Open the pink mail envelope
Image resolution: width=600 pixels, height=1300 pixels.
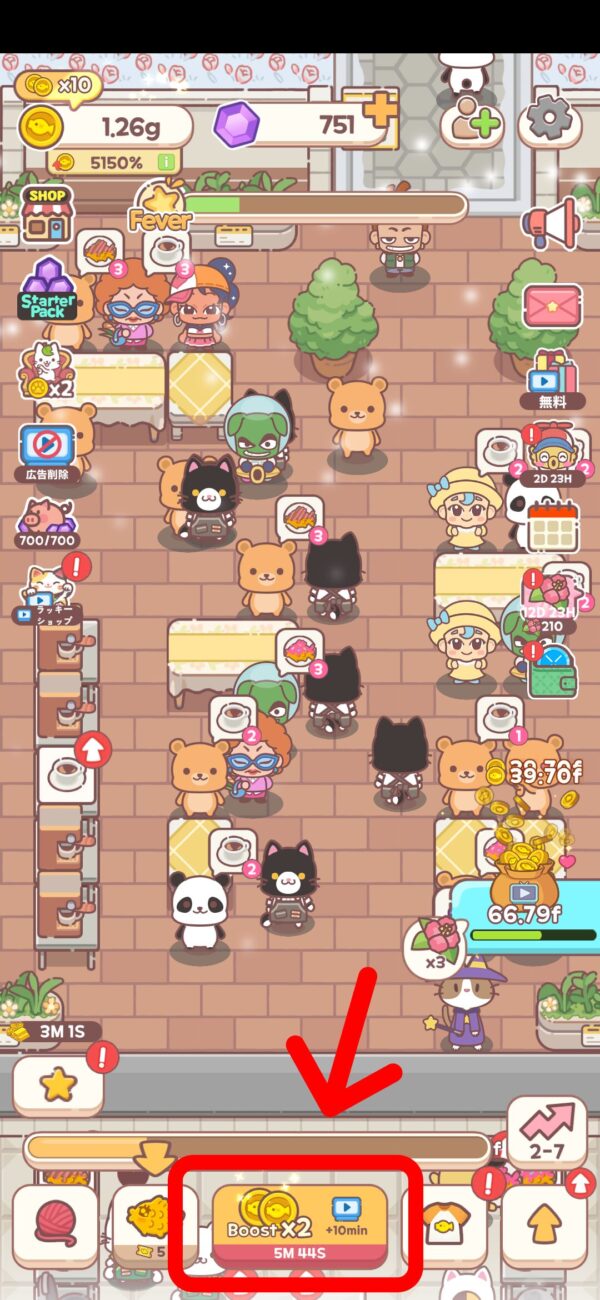tap(551, 305)
